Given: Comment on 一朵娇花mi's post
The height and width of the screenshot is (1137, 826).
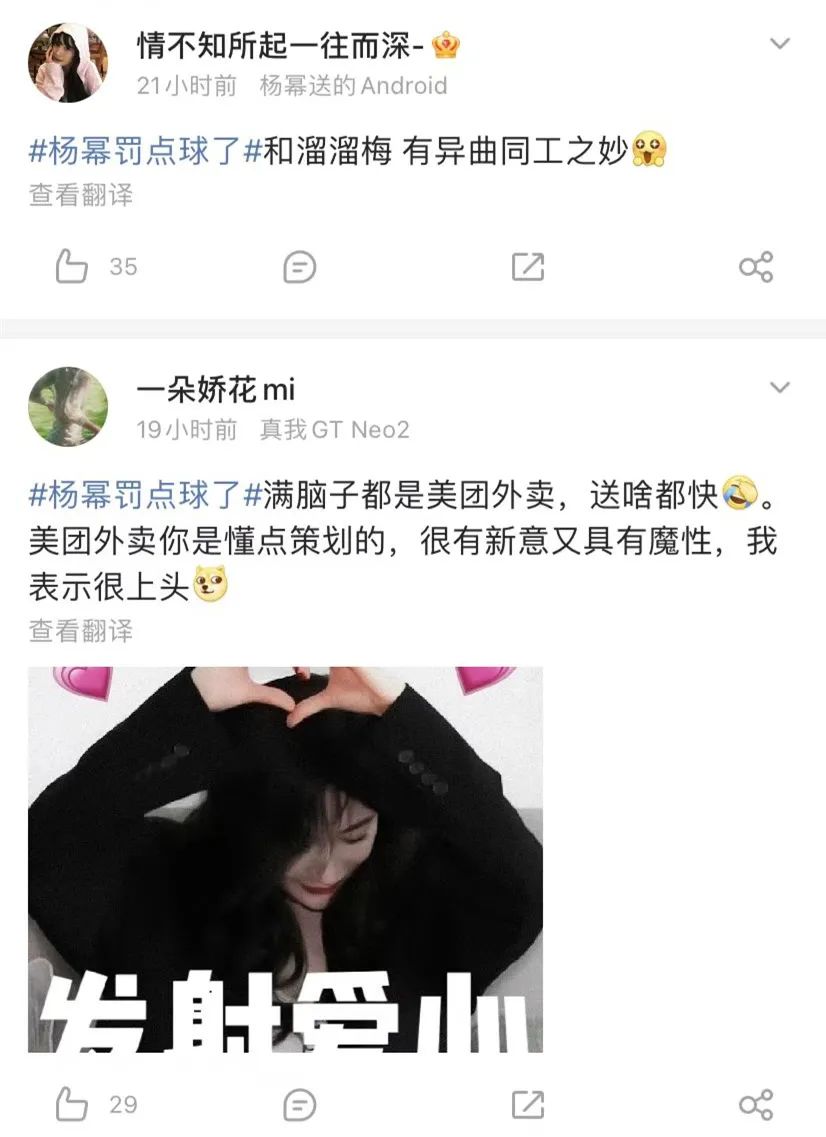Looking at the screenshot, I should 300,1104.
